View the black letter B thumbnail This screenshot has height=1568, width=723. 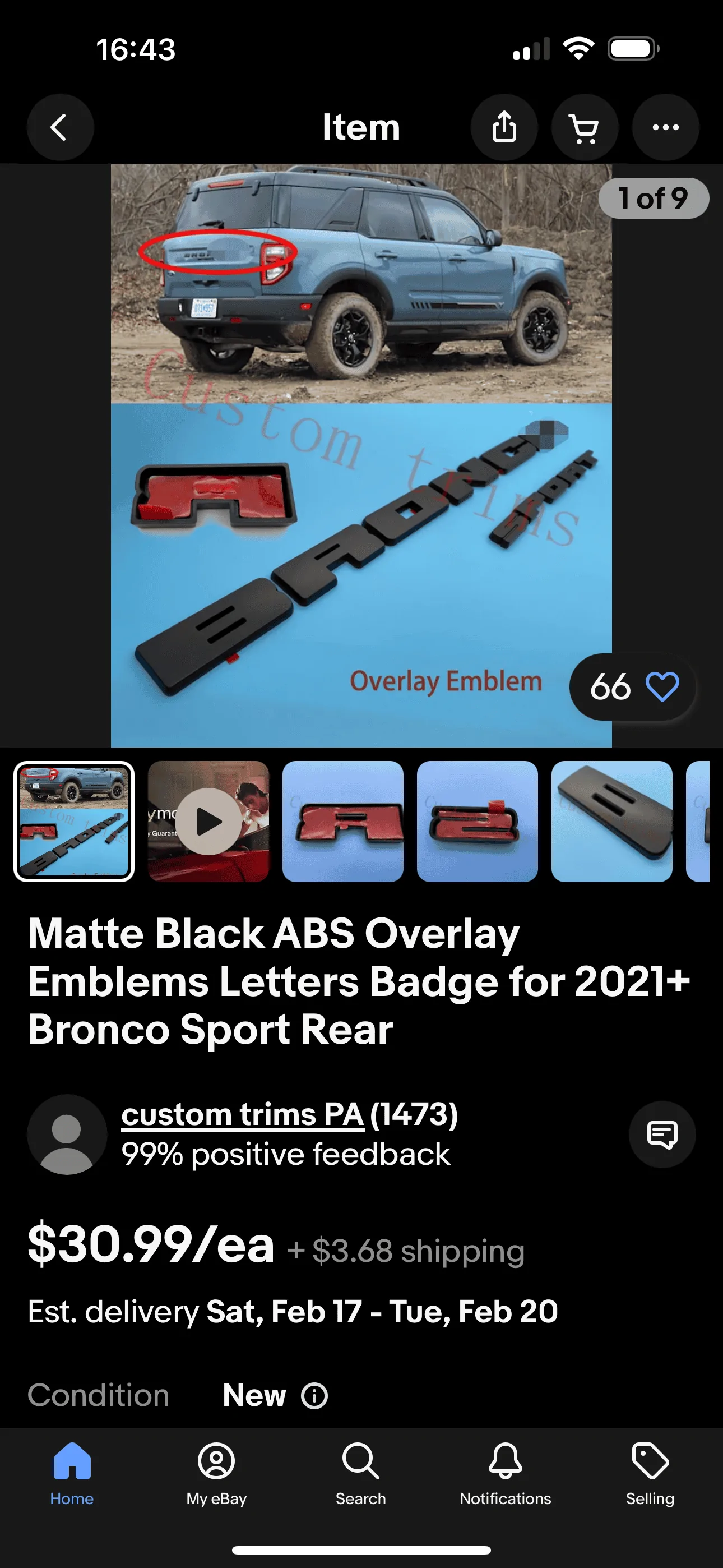611,821
